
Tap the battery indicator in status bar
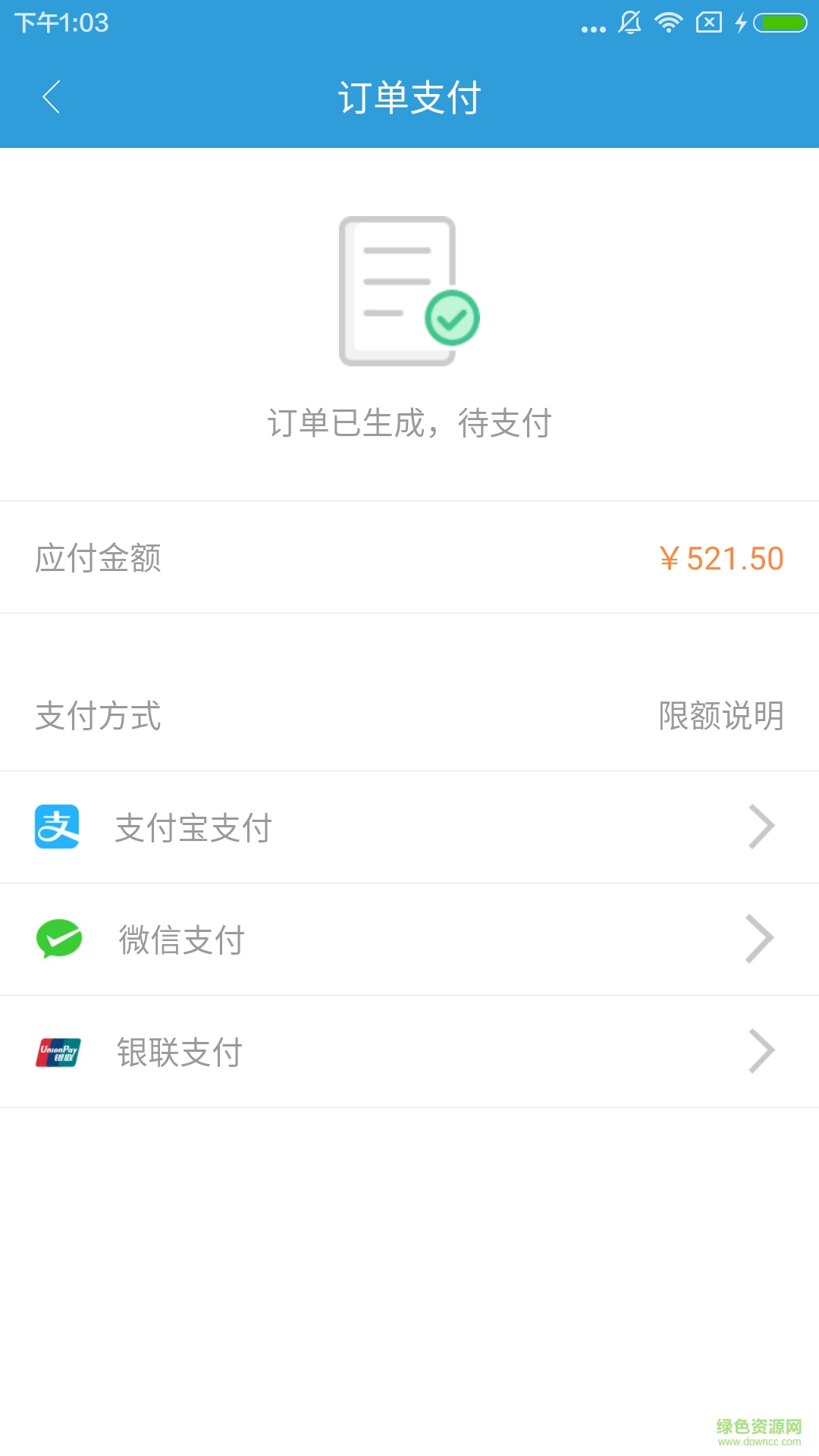point(781,23)
